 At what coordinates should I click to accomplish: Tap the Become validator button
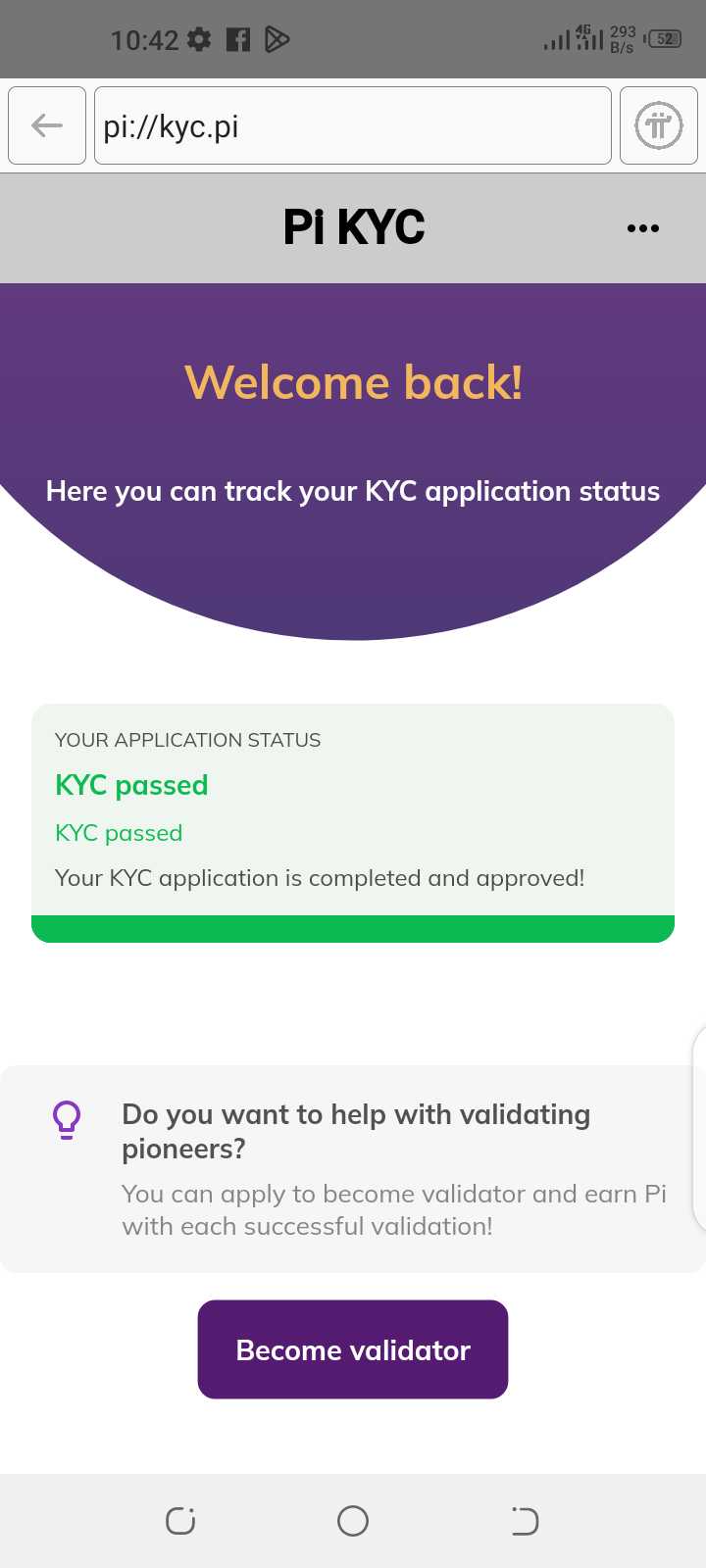pyautogui.click(x=353, y=1349)
